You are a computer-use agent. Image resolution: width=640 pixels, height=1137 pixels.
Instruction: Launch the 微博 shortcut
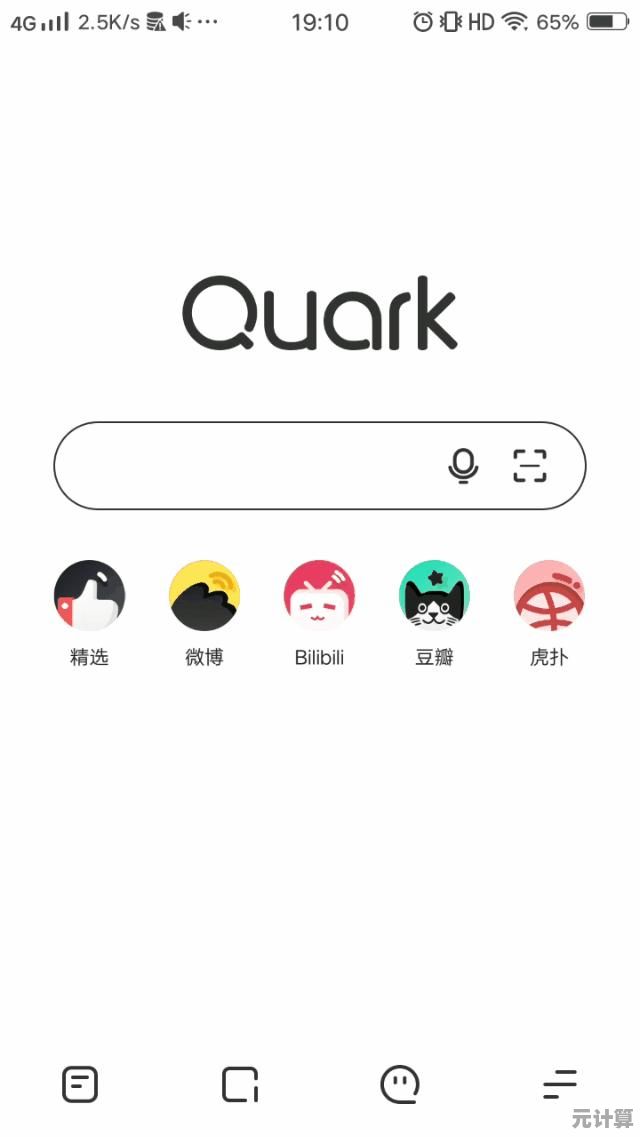click(x=204, y=596)
